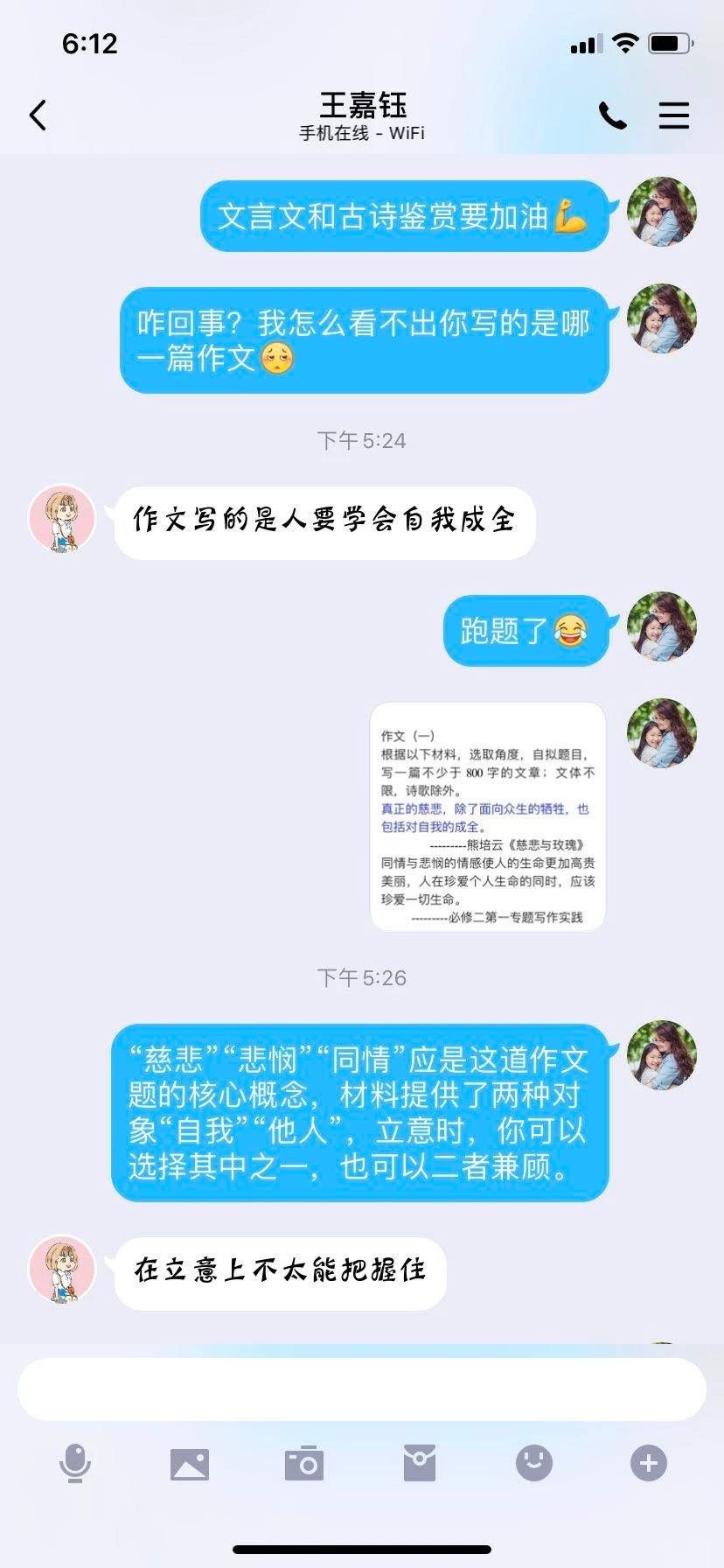
Task: Open my avatar beside the 跑题了 message
Action: click(662, 626)
